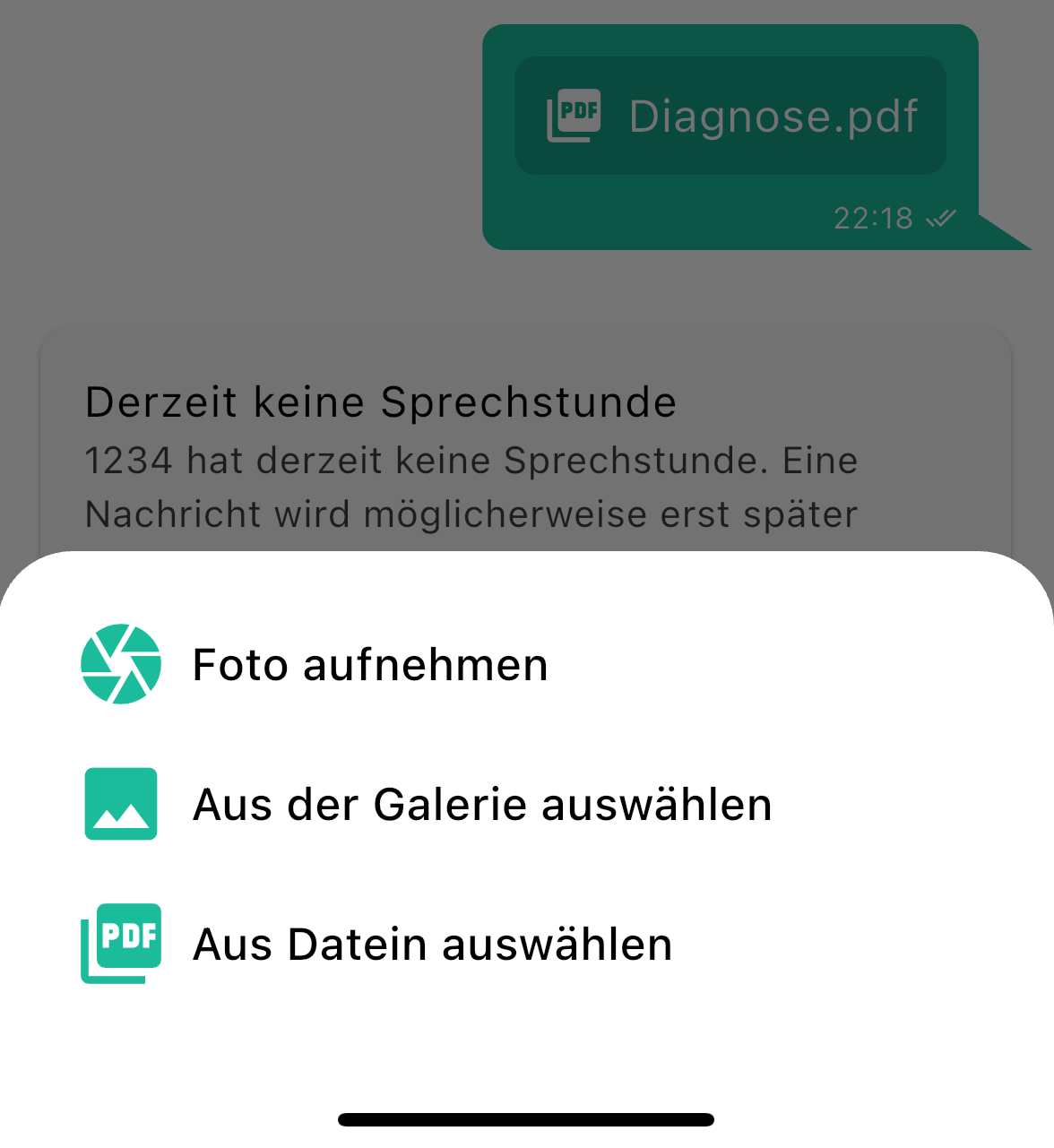Choose Aus der Galerie auswählen
1054x1148 pixels.
coord(481,805)
